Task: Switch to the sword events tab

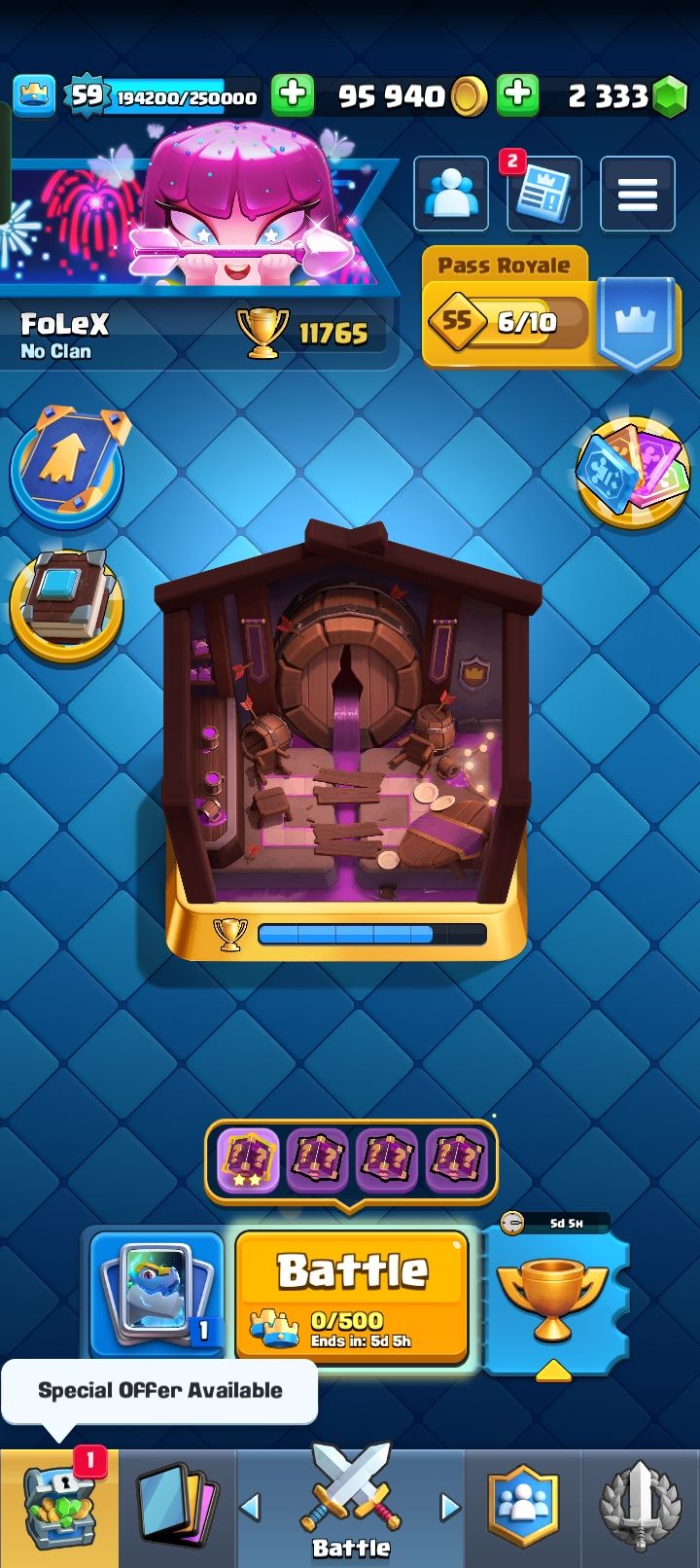Action: tap(639, 1508)
